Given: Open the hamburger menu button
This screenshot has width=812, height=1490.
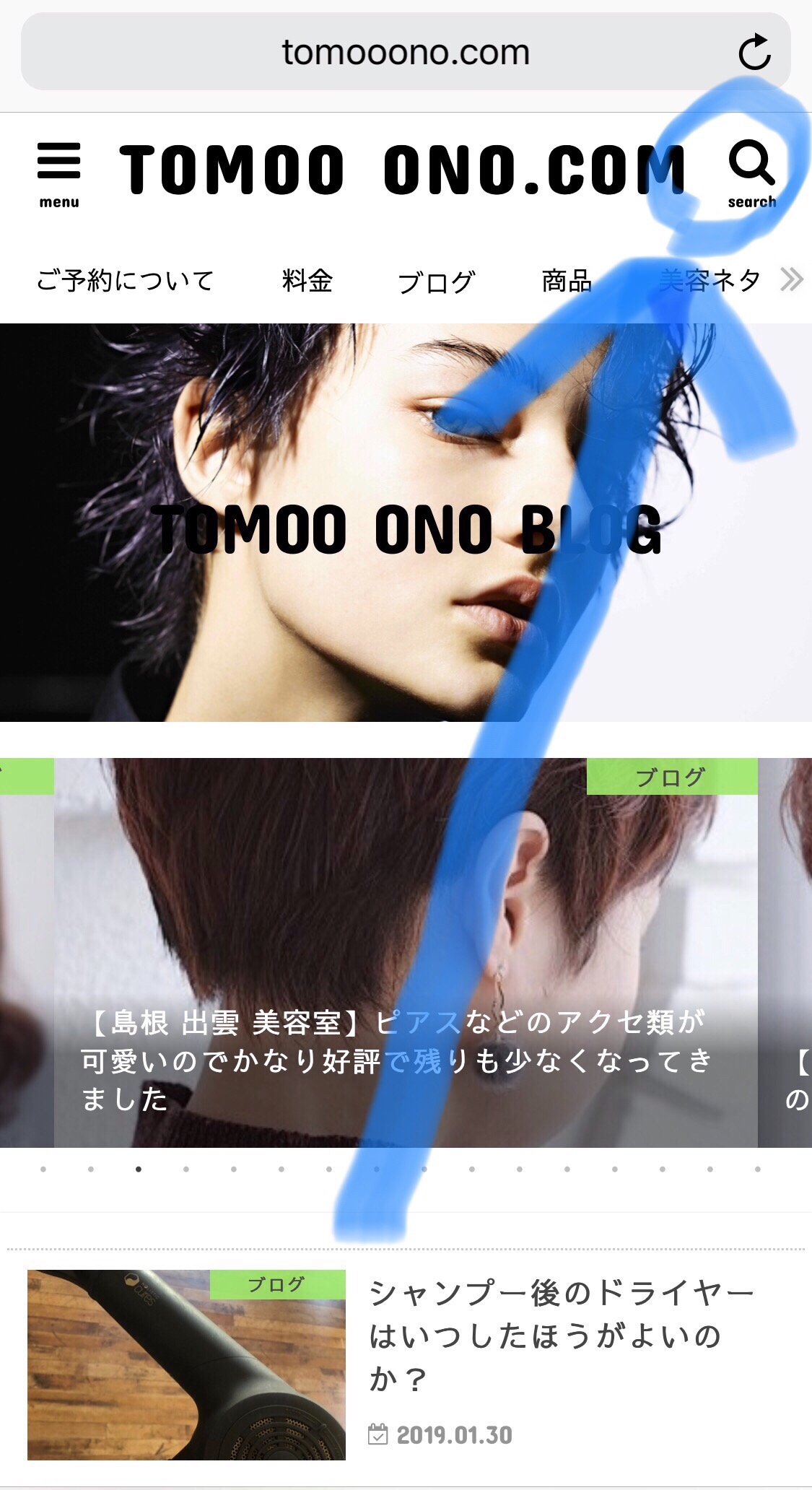Looking at the screenshot, I should [x=59, y=174].
